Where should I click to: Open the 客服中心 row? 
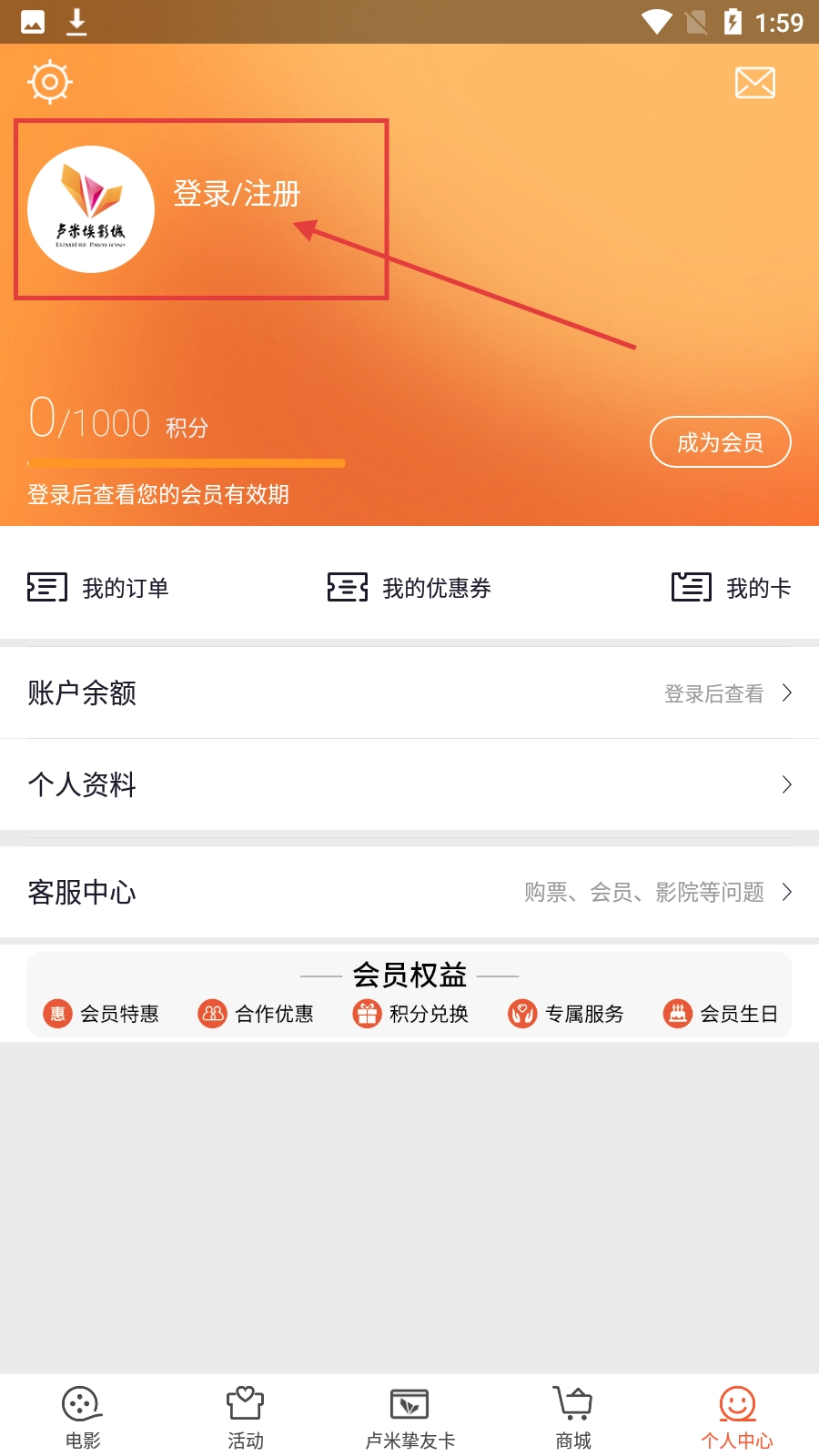click(x=409, y=893)
